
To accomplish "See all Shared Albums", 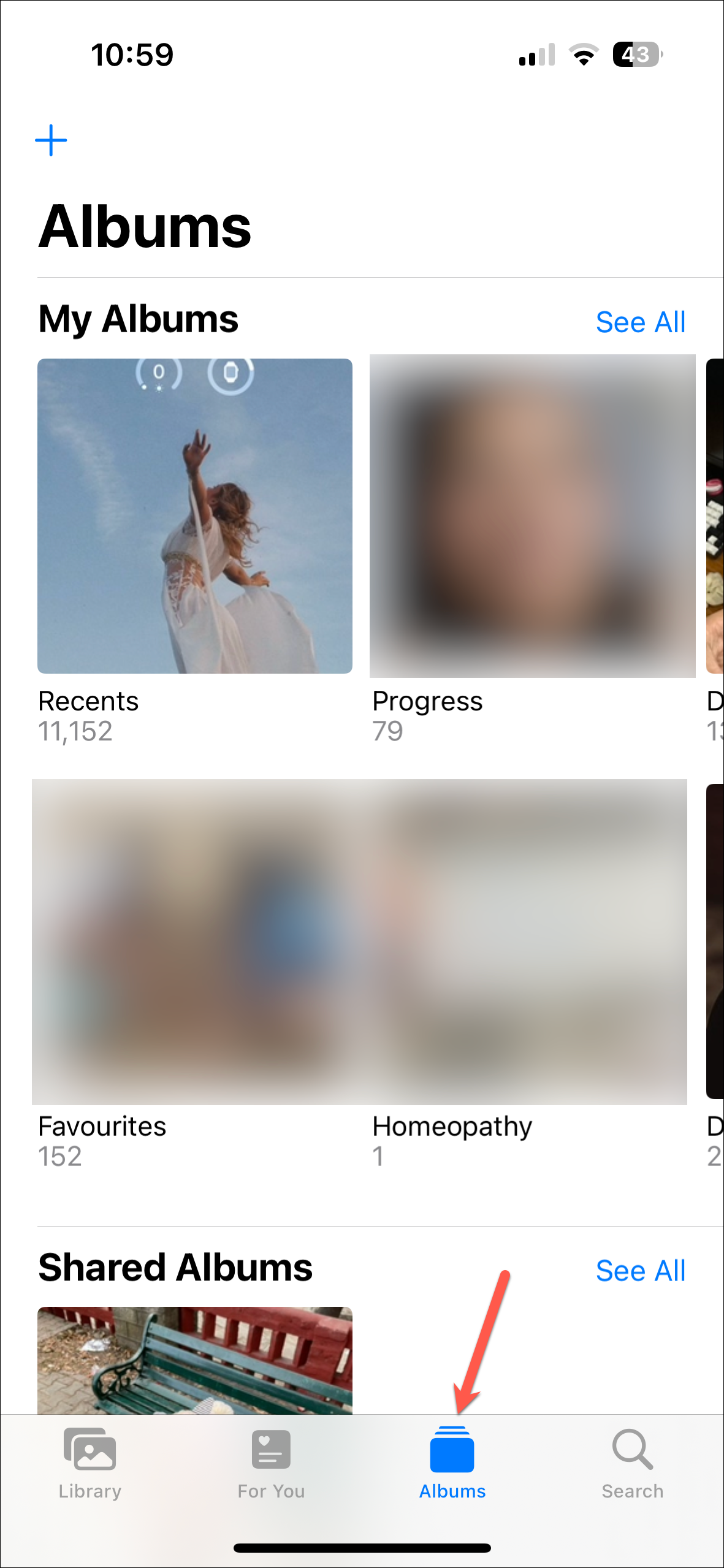I will (x=640, y=1271).
